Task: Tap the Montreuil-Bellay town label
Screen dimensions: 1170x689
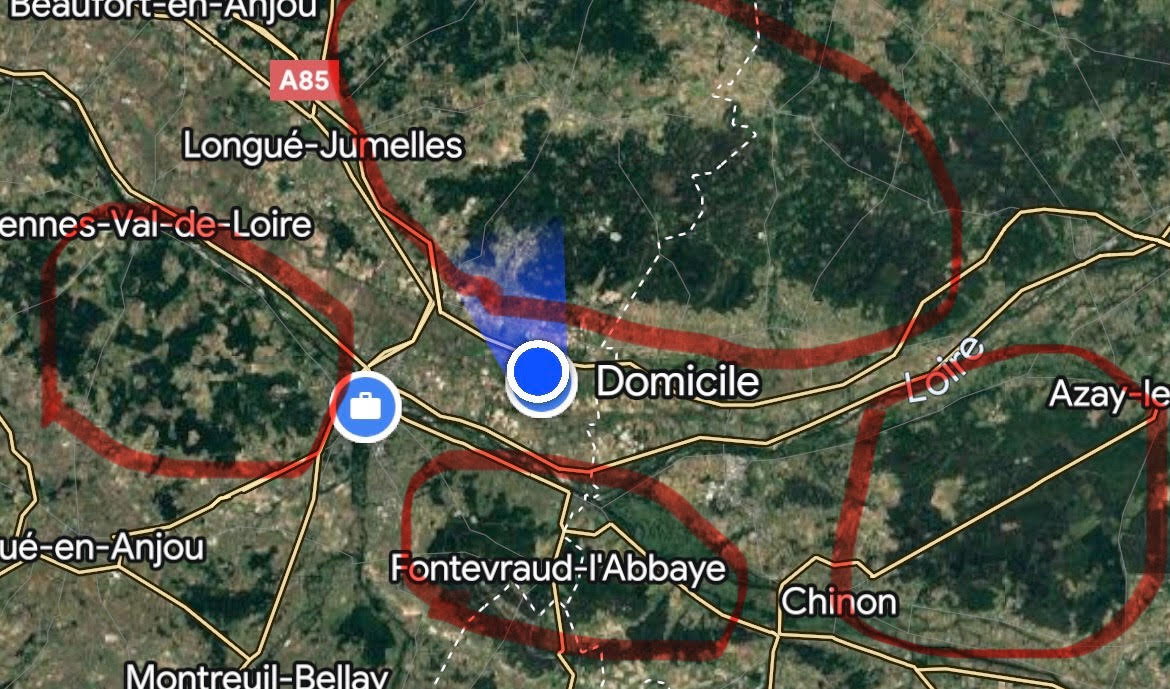Action: coord(257,676)
